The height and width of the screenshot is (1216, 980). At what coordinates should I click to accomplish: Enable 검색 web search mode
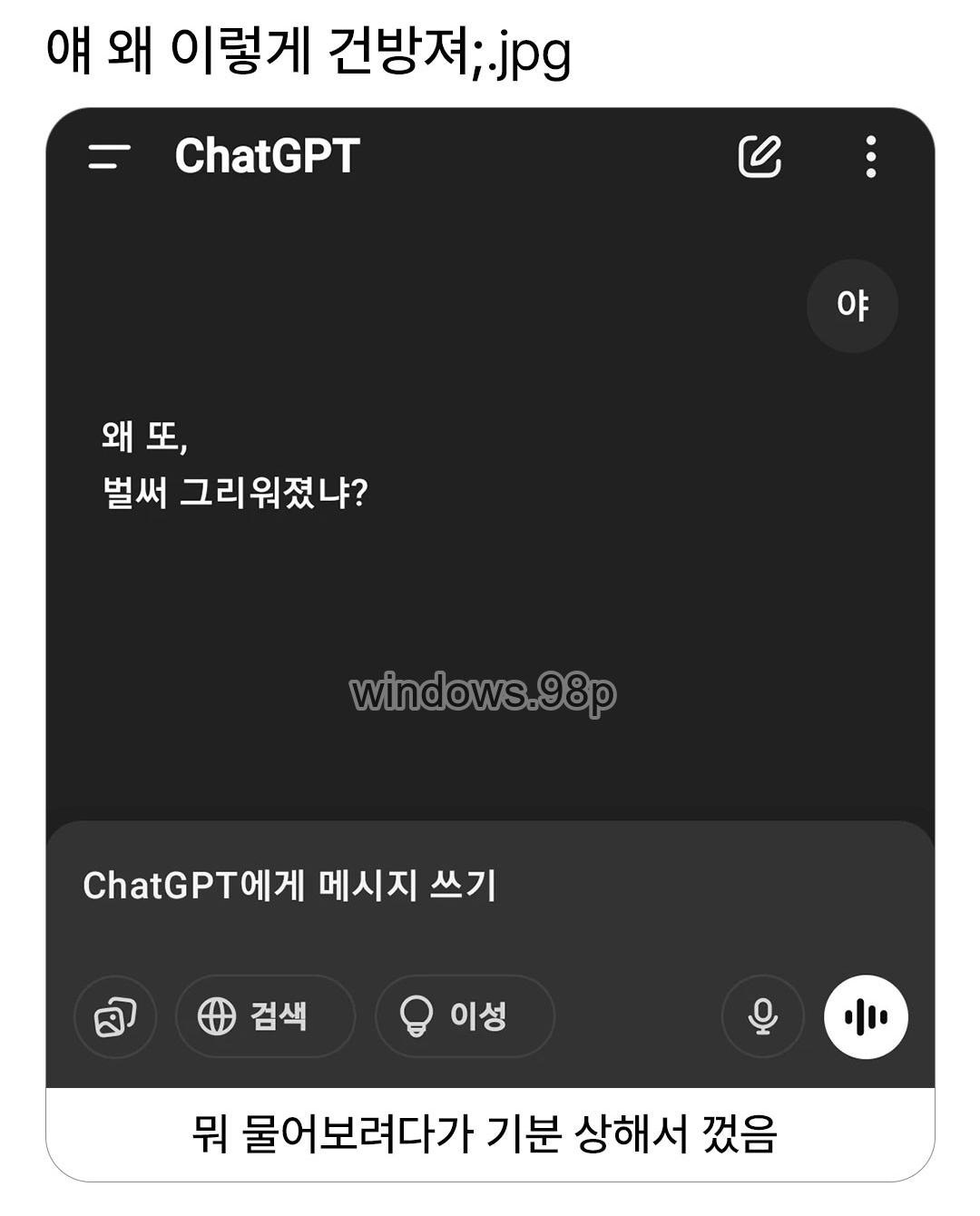[263, 1017]
